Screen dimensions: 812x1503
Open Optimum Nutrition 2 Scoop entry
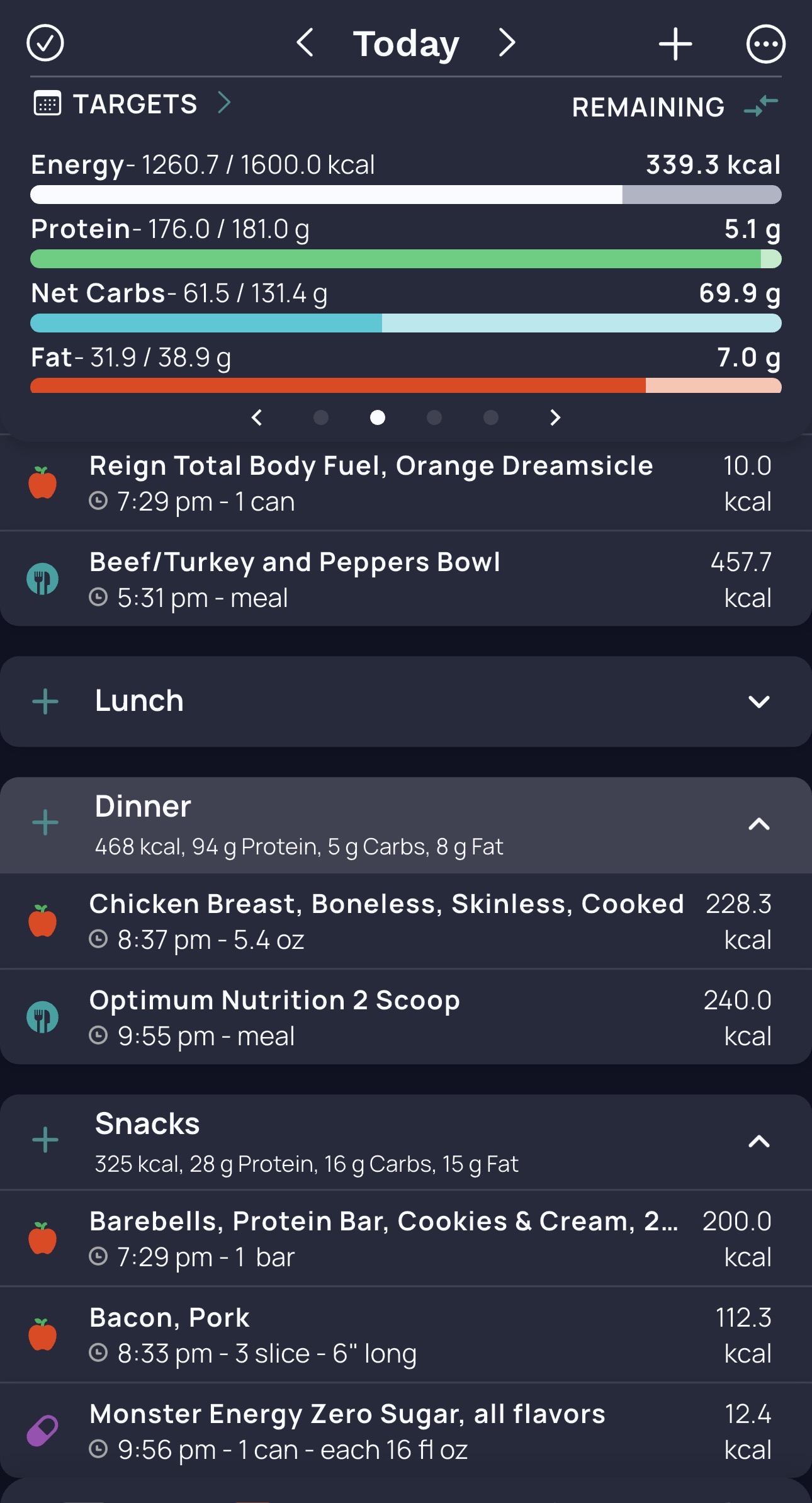(371, 1018)
